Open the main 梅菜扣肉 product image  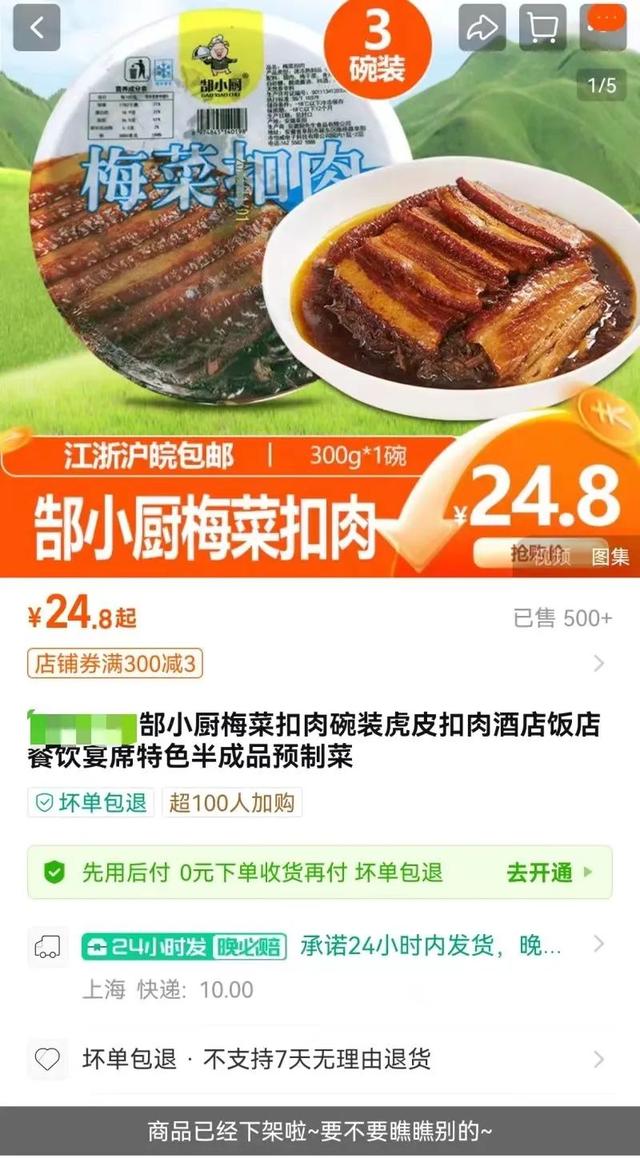(320, 289)
